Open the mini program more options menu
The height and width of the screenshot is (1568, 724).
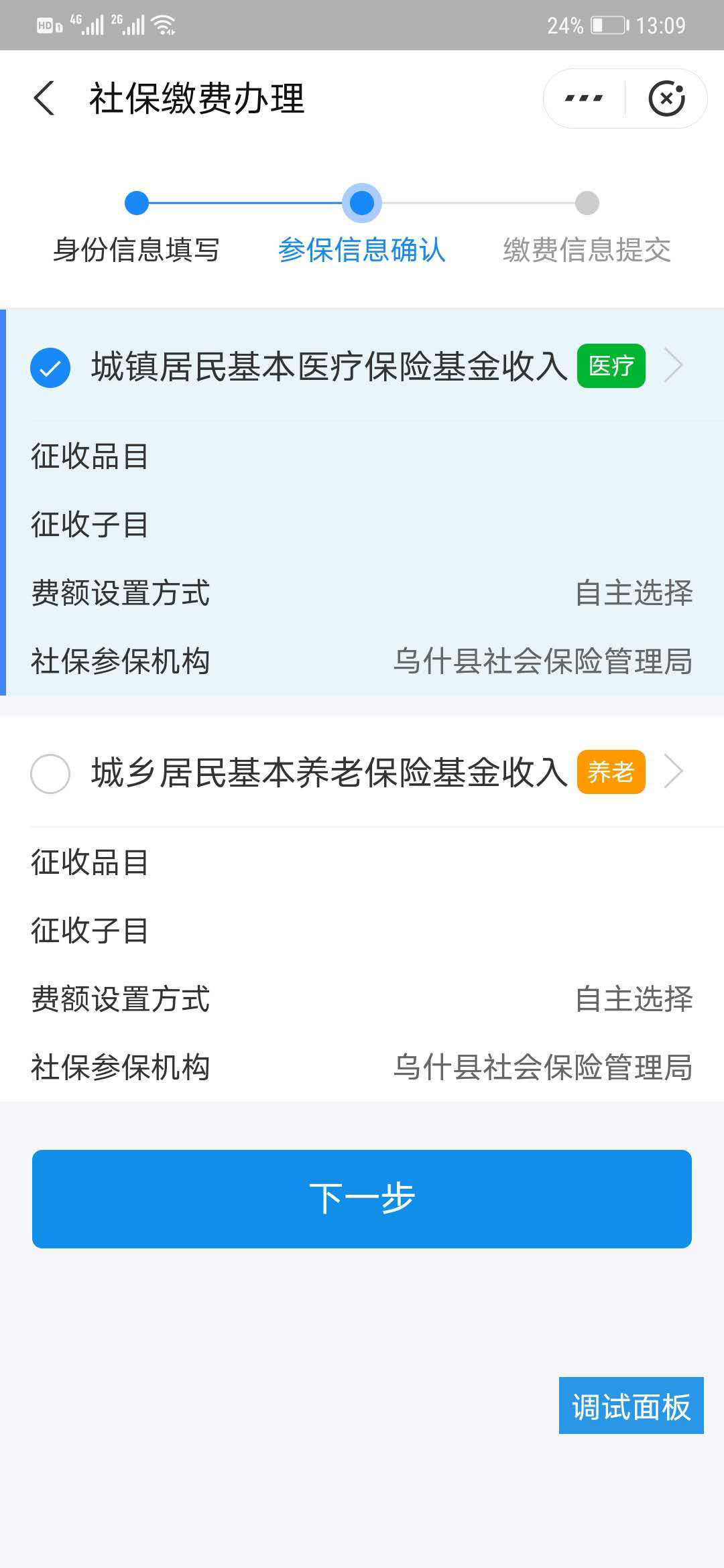pyautogui.click(x=584, y=99)
